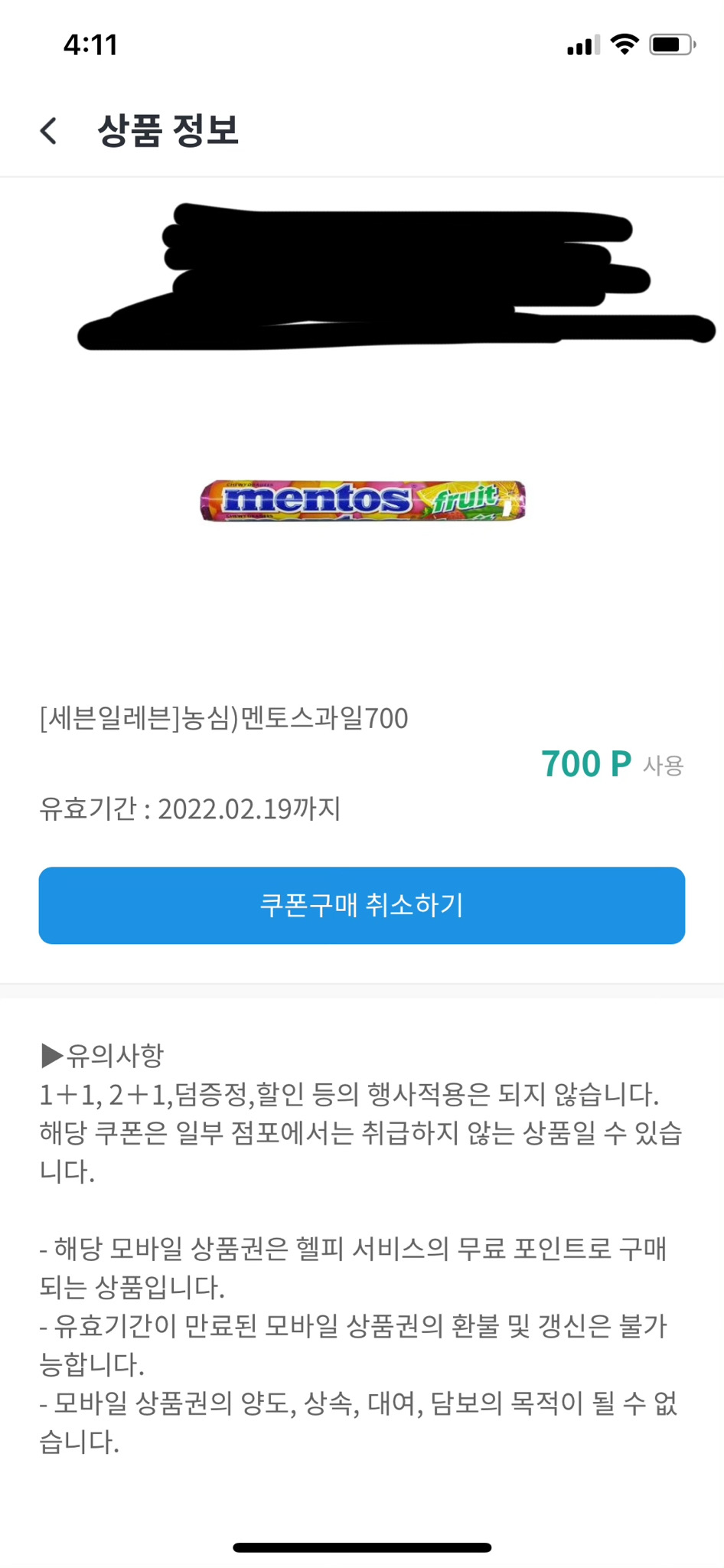Image resolution: width=724 pixels, height=1568 pixels.
Task: Expand the expiration date 2022.02.19 info
Action: [191, 809]
